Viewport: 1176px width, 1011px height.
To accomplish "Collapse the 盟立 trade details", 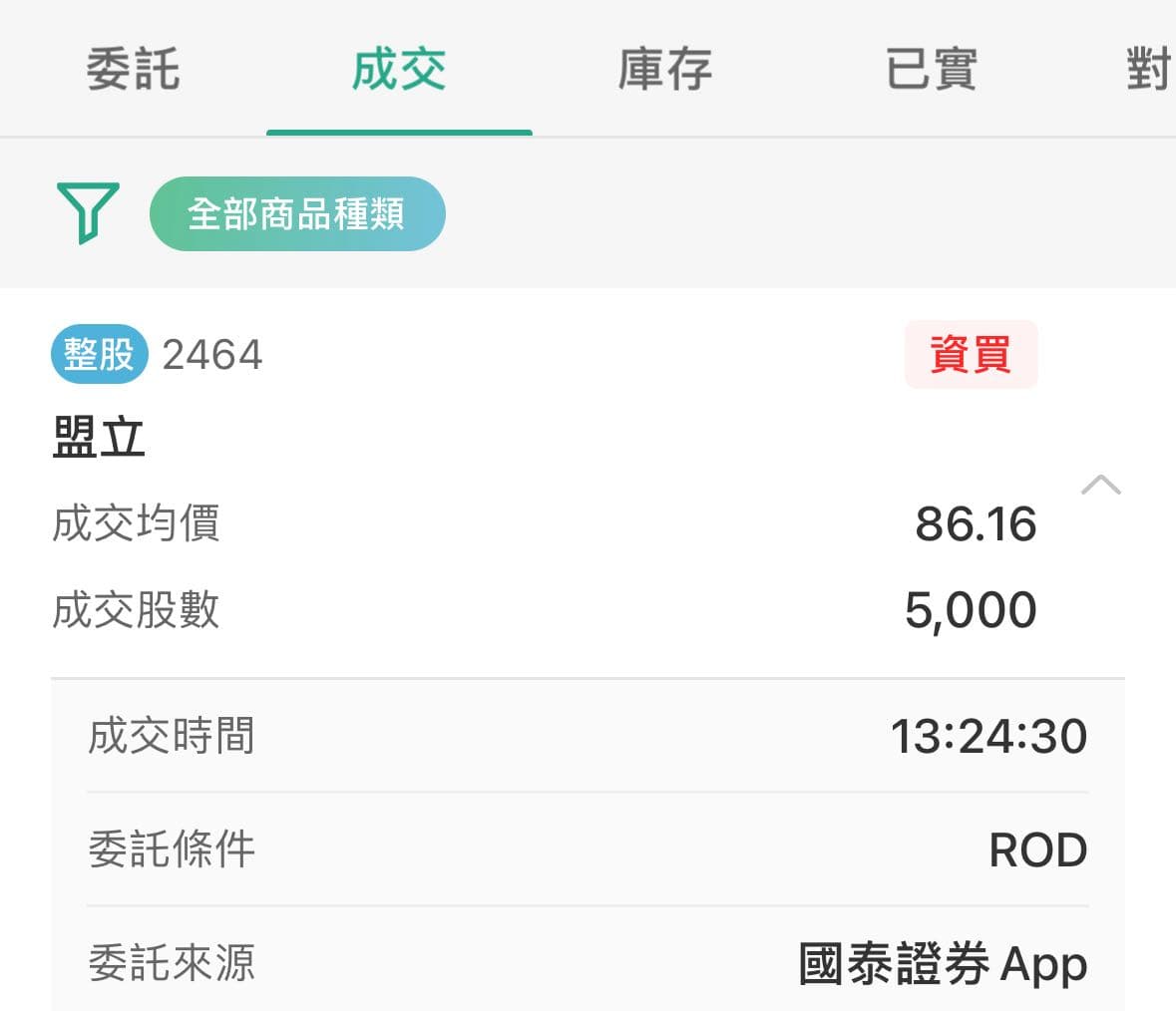I will tap(1100, 486).
